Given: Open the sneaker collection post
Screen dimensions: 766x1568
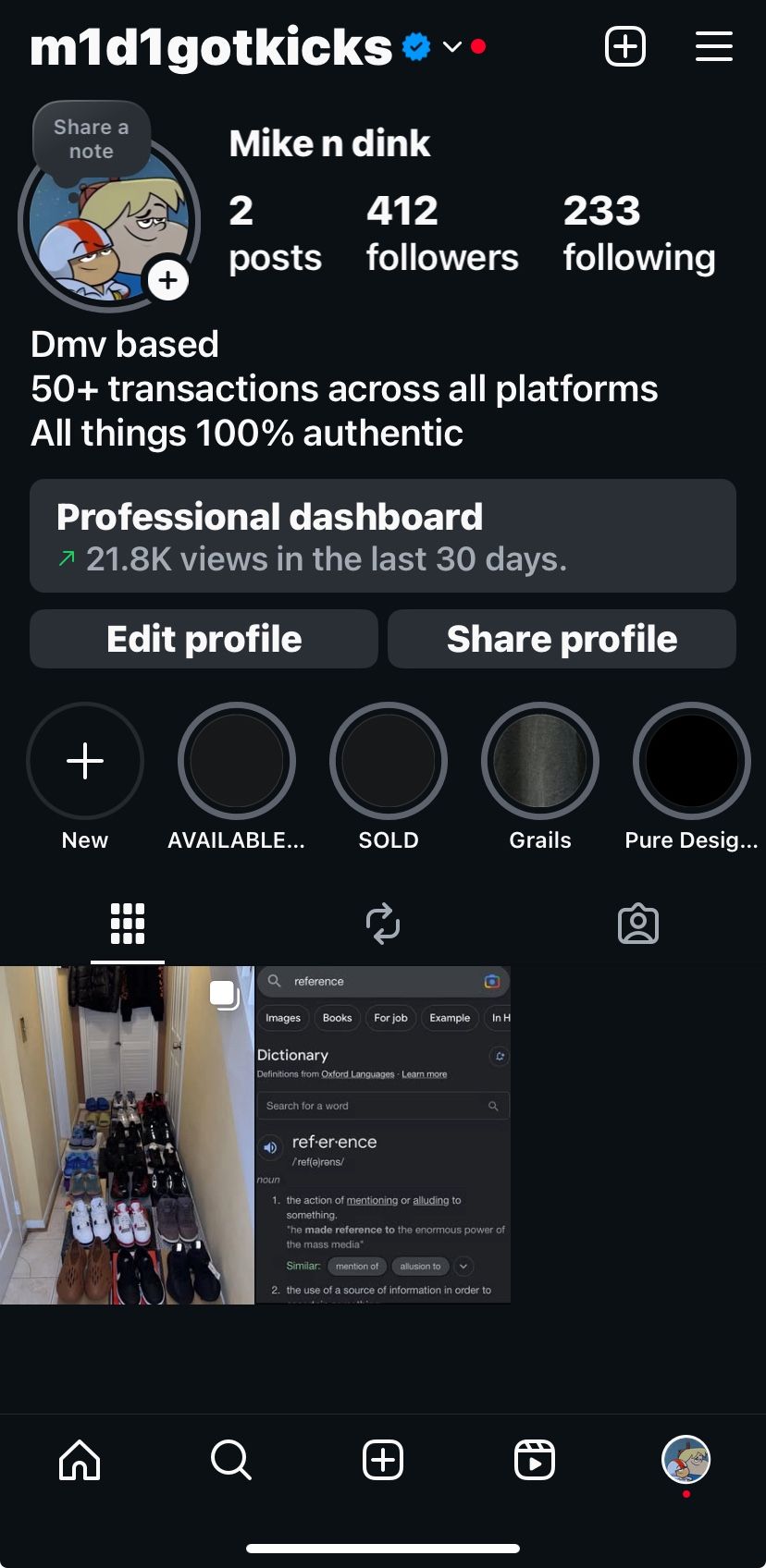Looking at the screenshot, I should [127, 1135].
